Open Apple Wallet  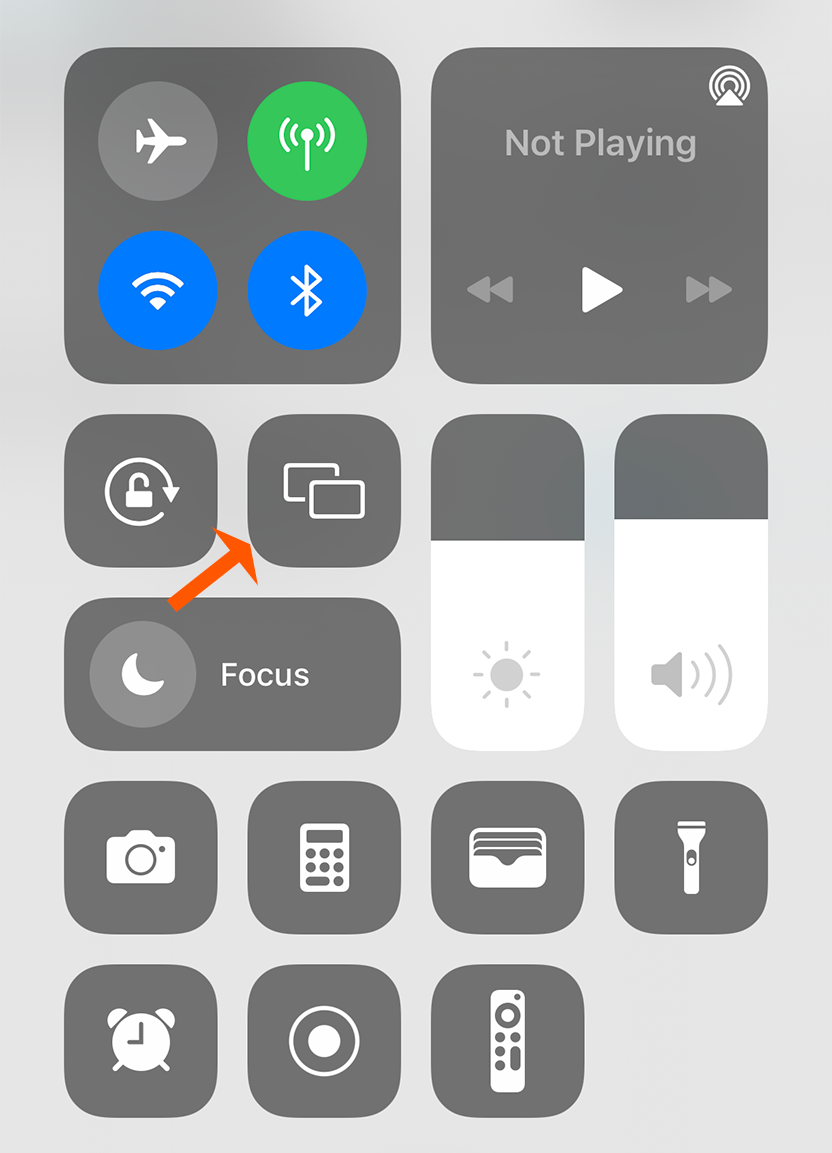(x=507, y=858)
